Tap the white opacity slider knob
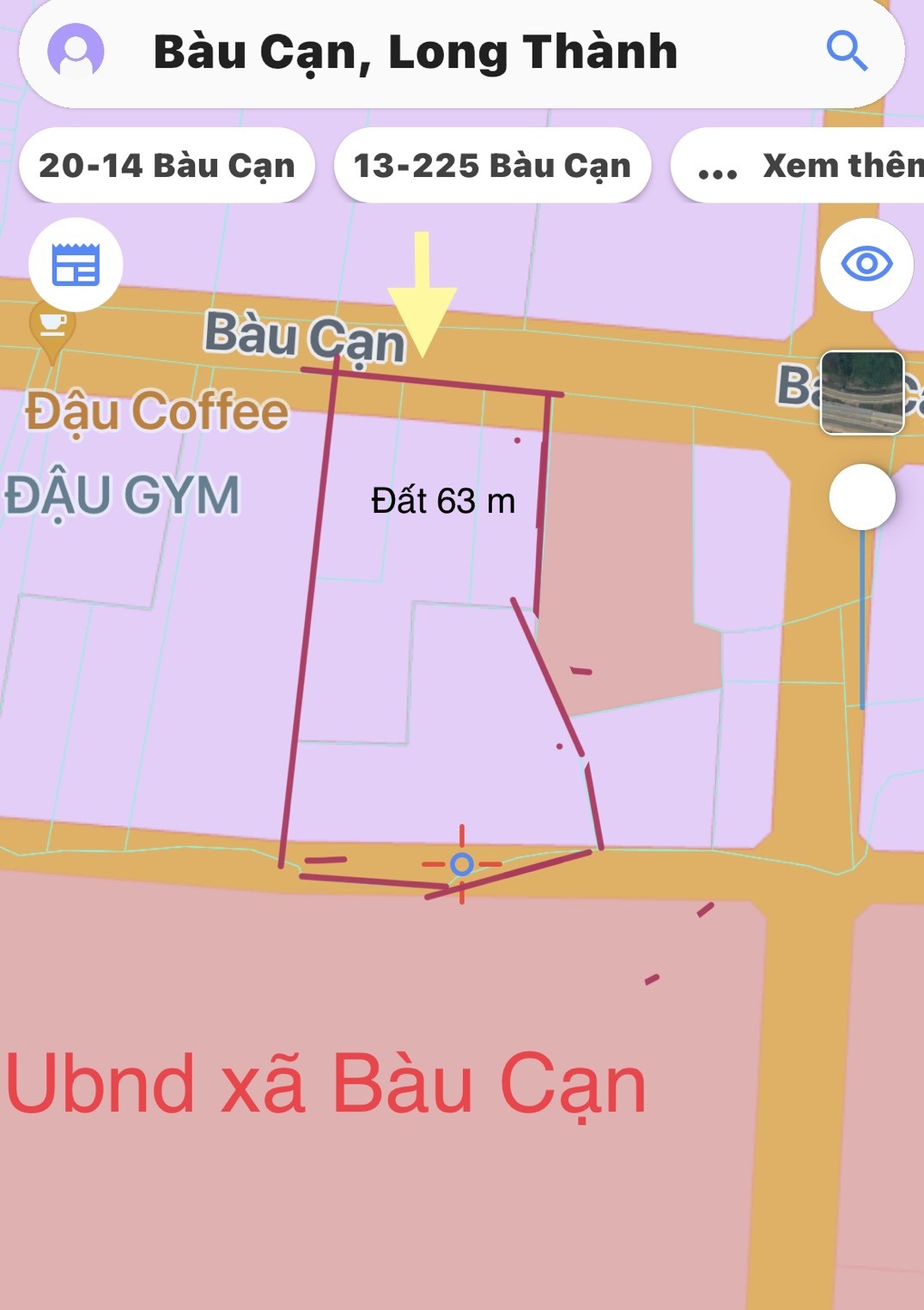The height and width of the screenshot is (1310, 924). coord(861,497)
